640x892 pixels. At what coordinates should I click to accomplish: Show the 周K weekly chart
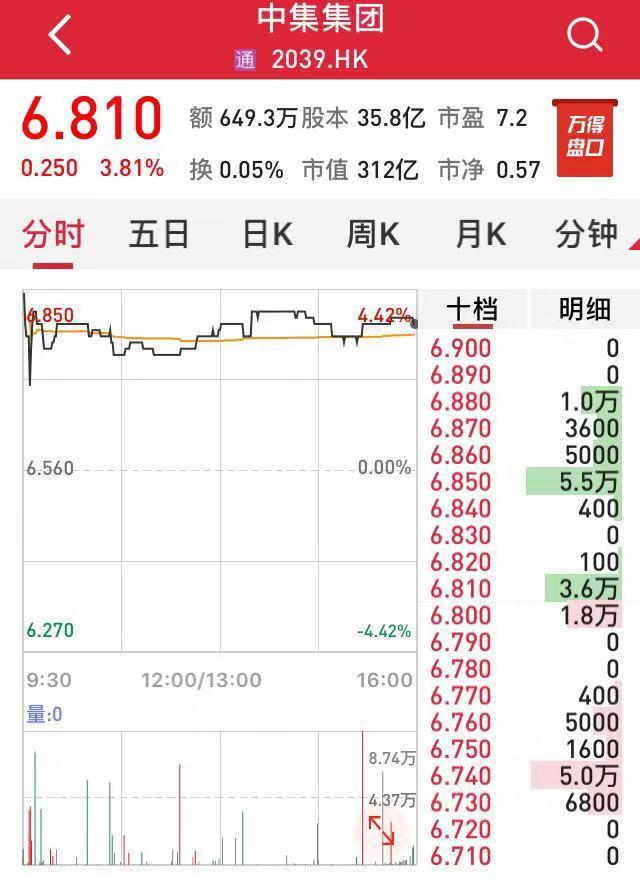[x=373, y=234]
